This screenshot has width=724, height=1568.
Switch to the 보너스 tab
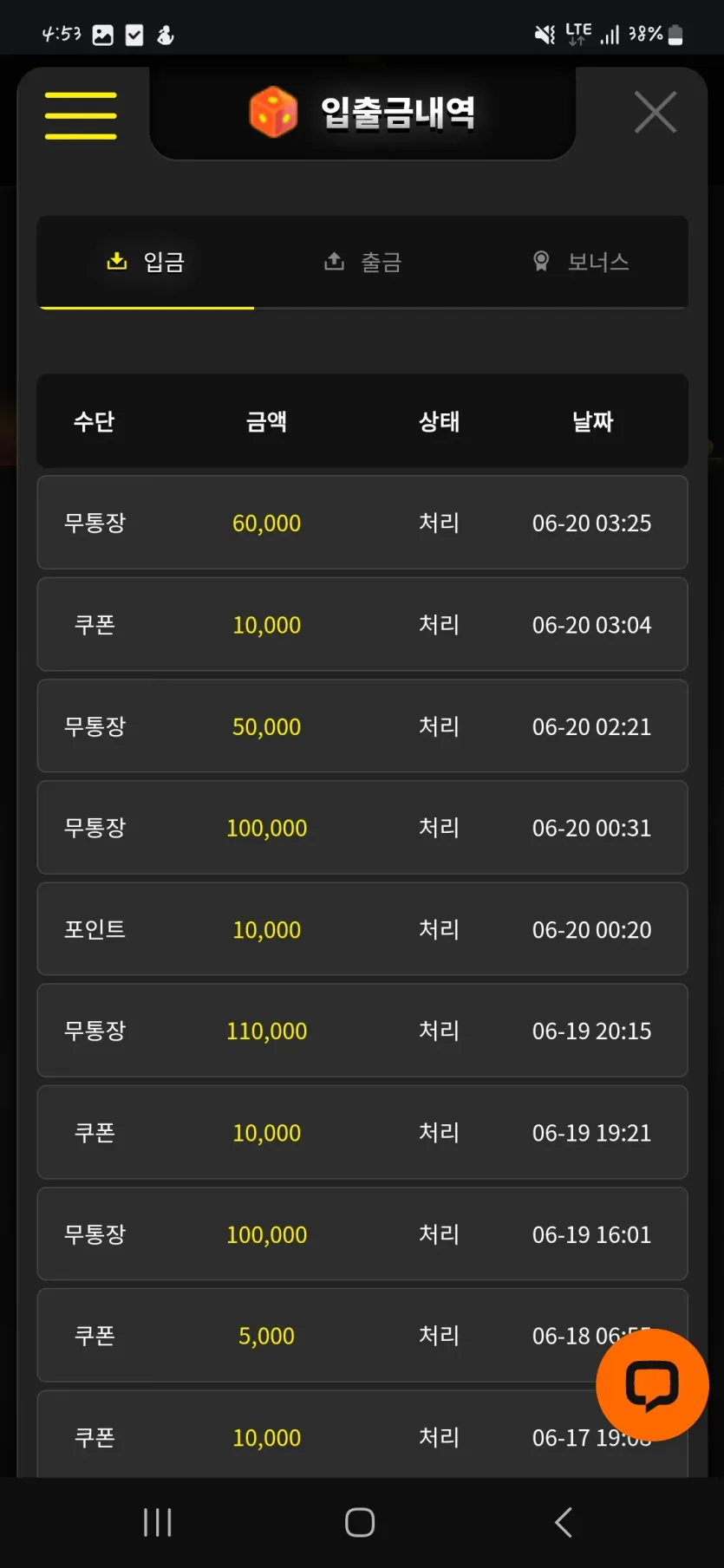coord(580,262)
